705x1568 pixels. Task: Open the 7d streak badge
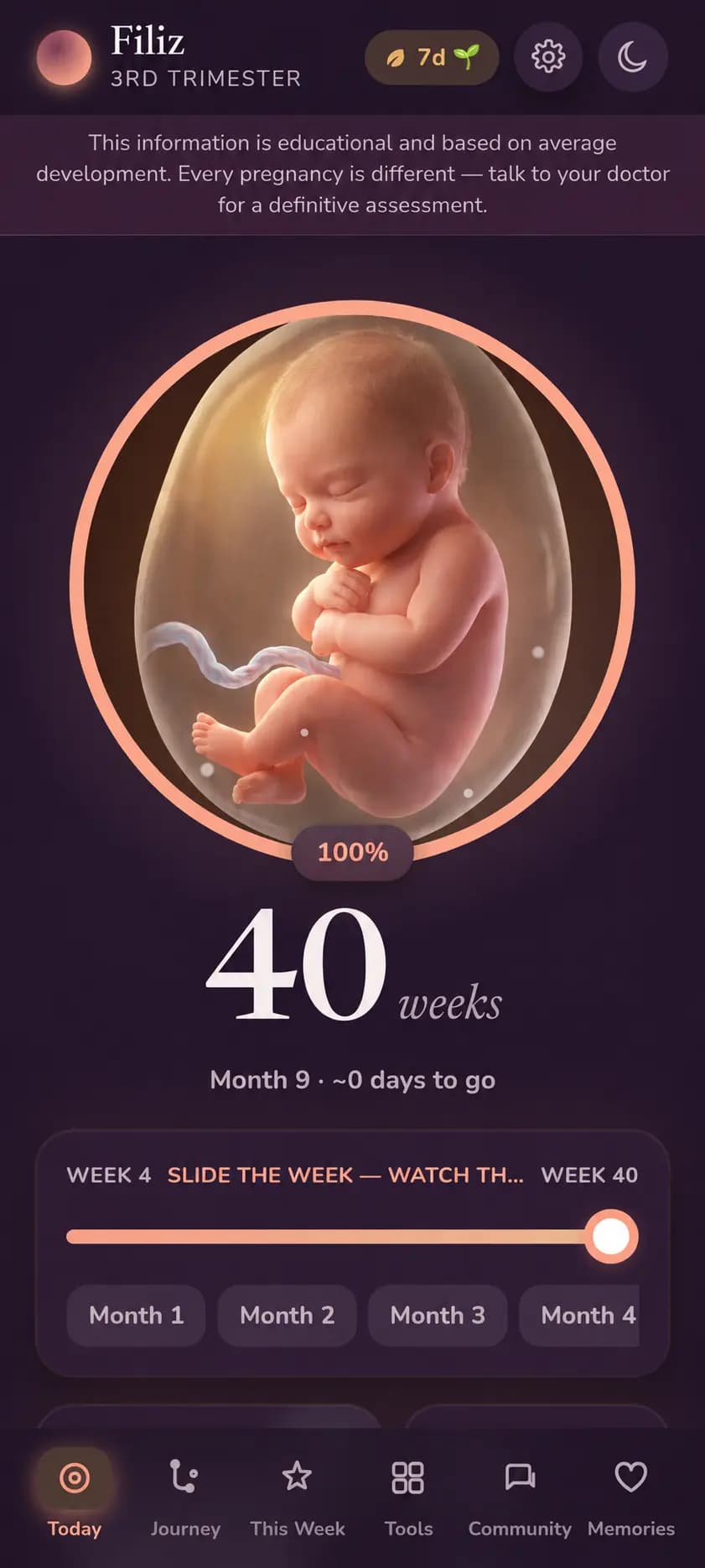click(x=432, y=57)
